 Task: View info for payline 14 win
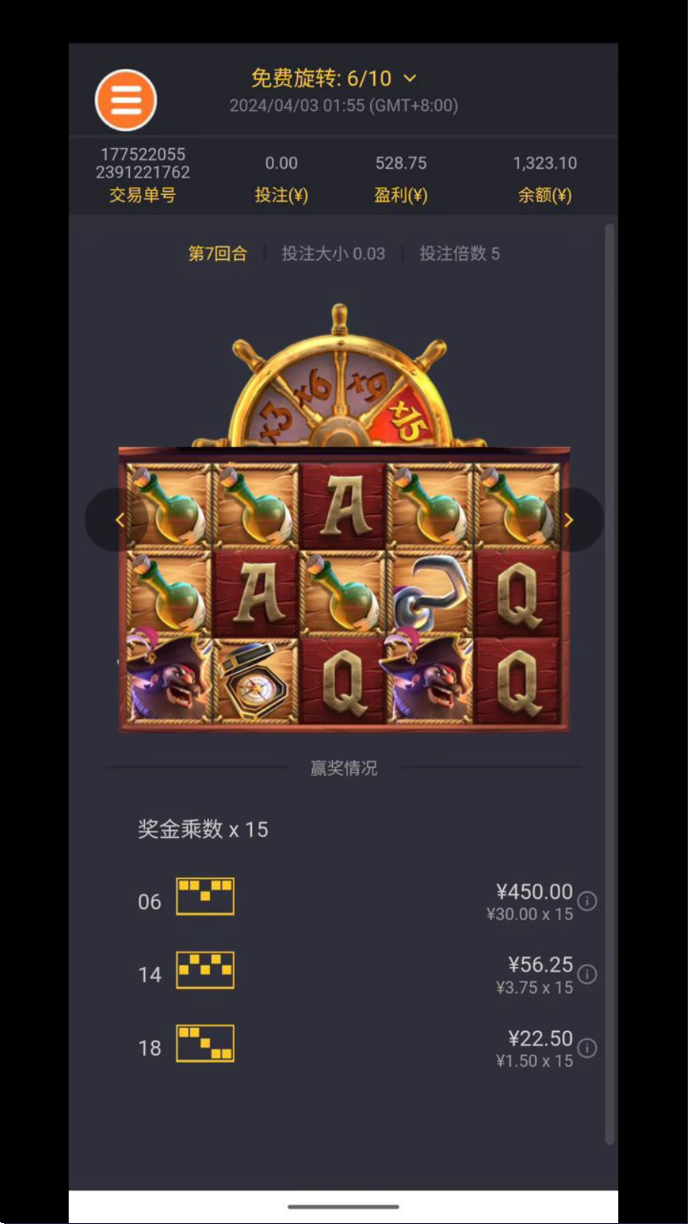[588, 974]
